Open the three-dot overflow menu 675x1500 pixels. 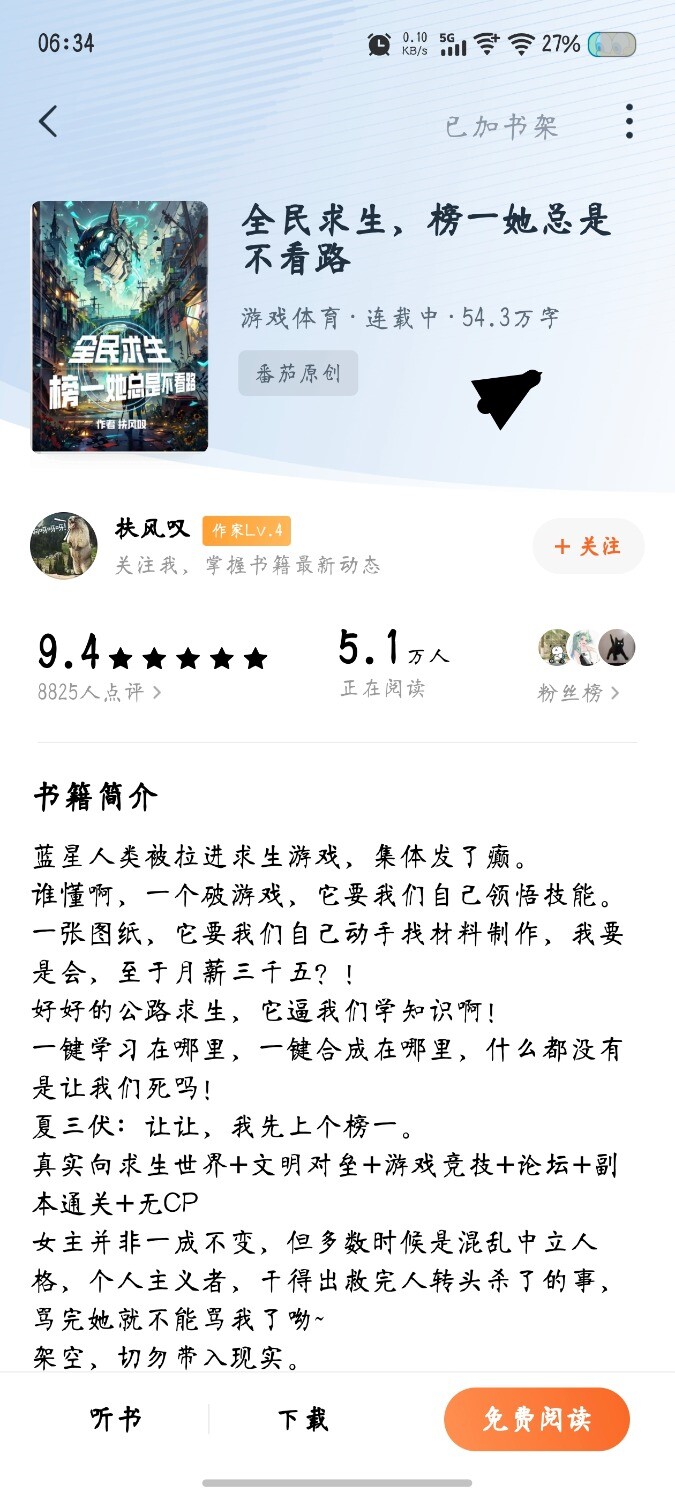tap(629, 122)
